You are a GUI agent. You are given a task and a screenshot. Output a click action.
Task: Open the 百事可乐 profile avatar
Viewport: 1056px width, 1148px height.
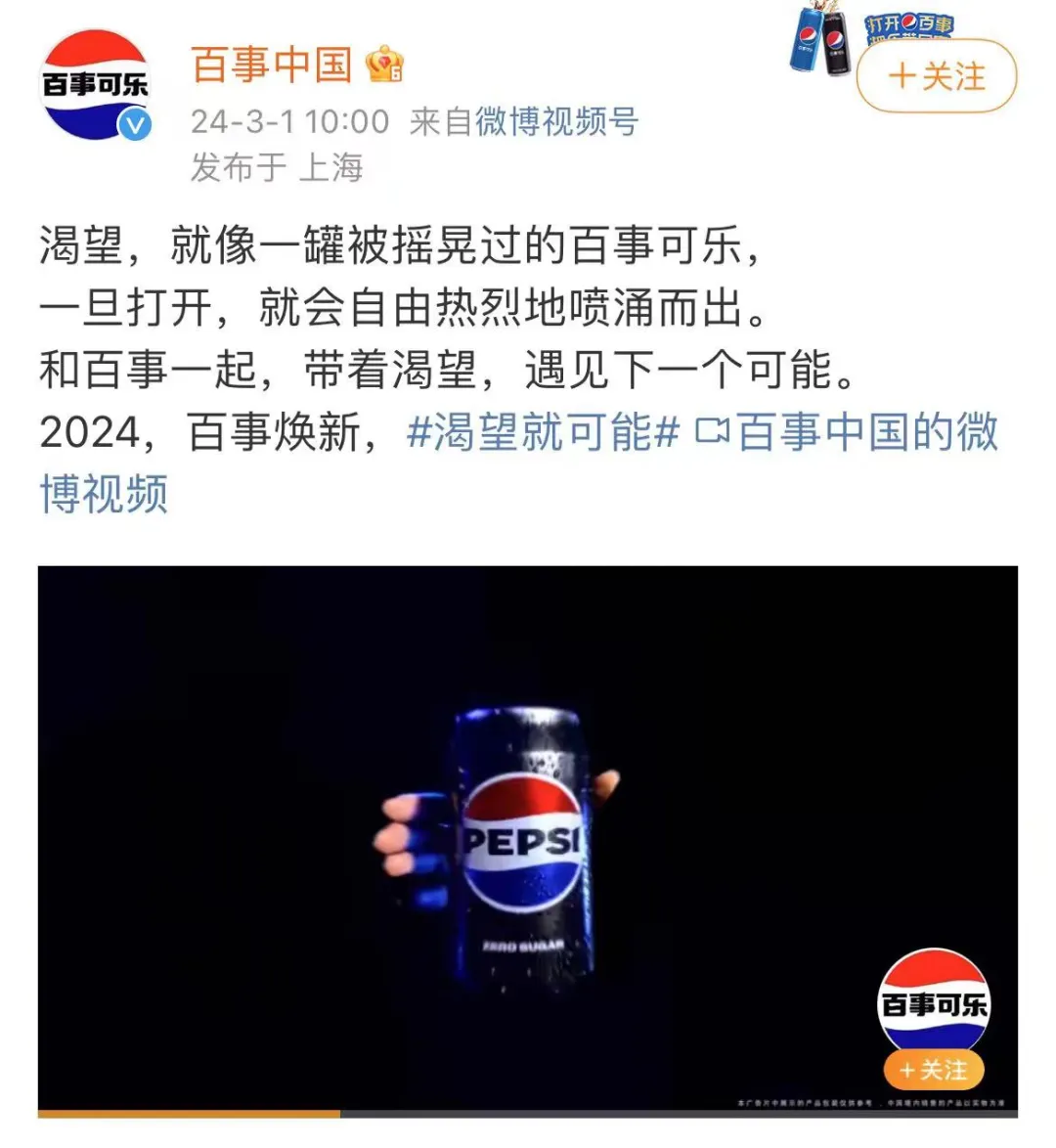click(x=95, y=84)
